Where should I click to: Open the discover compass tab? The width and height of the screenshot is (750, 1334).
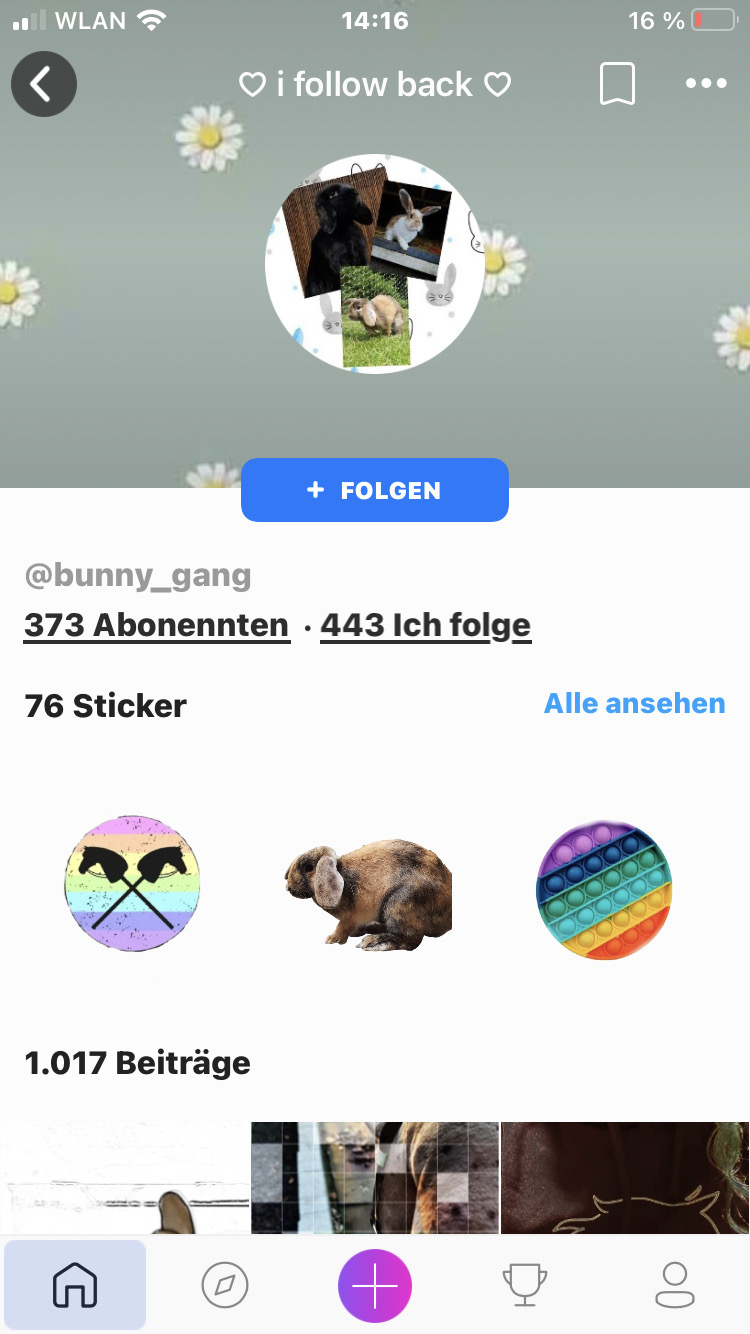[225, 1285]
